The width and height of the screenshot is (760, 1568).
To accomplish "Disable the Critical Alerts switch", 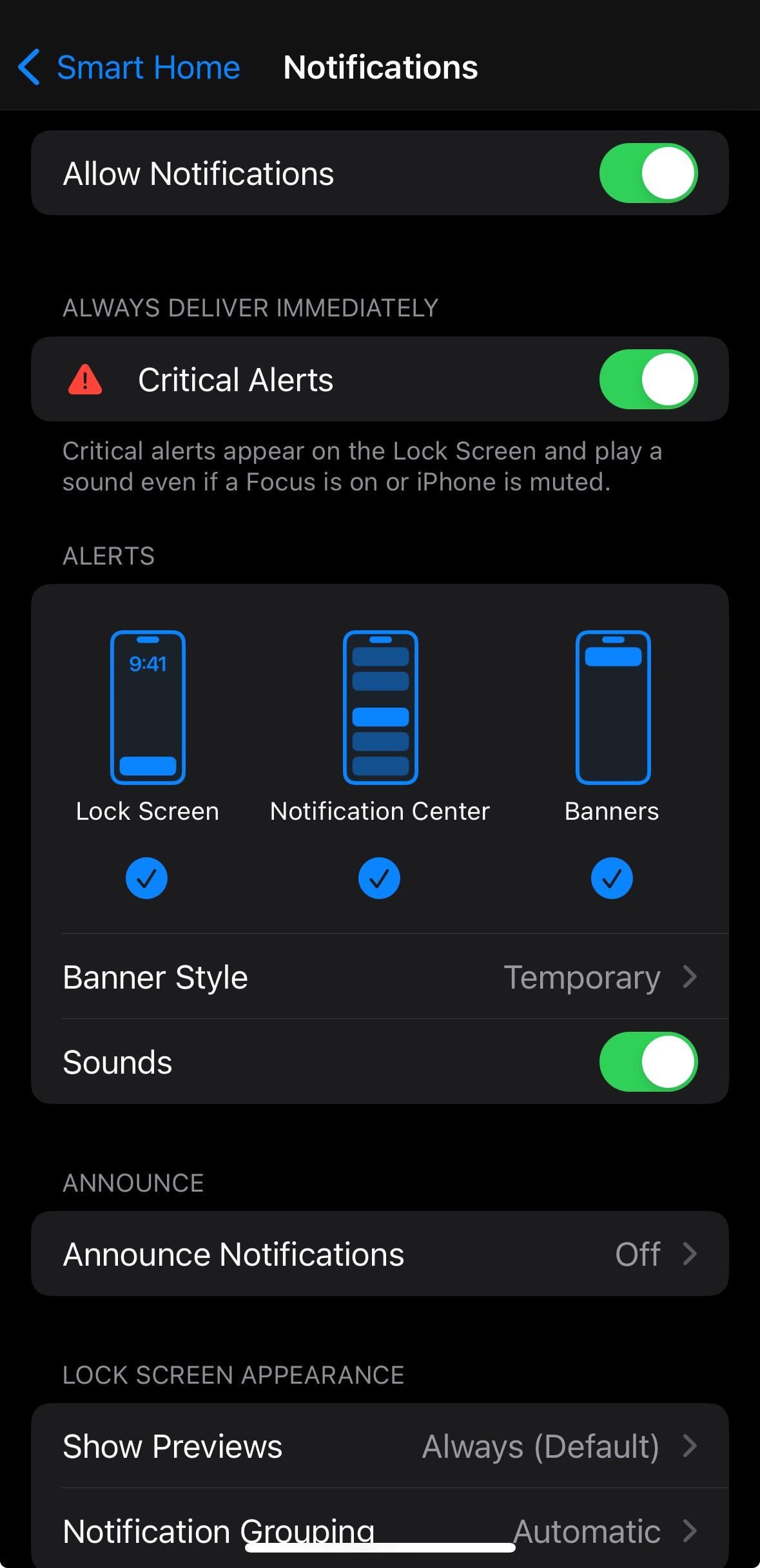I will click(648, 380).
